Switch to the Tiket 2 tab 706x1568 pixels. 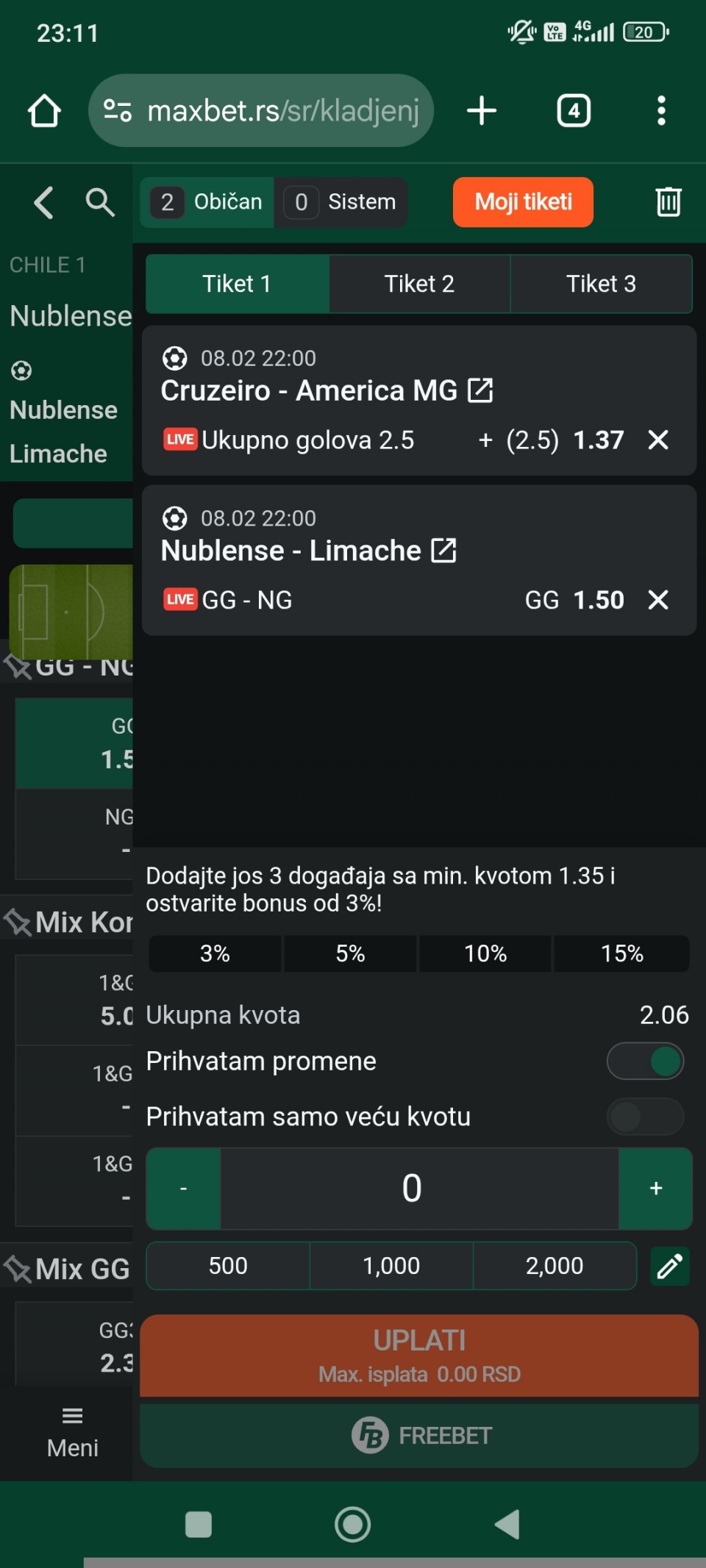coord(419,284)
